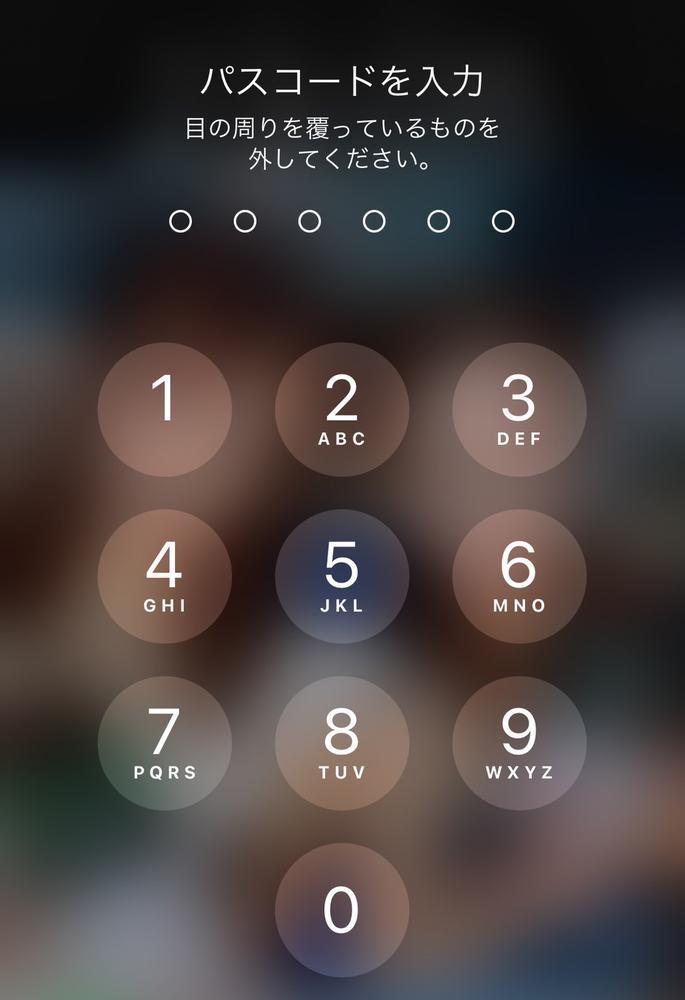Image resolution: width=685 pixels, height=1000 pixels.
Task: Tap the 9 WXYZ key
Action: point(519,743)
